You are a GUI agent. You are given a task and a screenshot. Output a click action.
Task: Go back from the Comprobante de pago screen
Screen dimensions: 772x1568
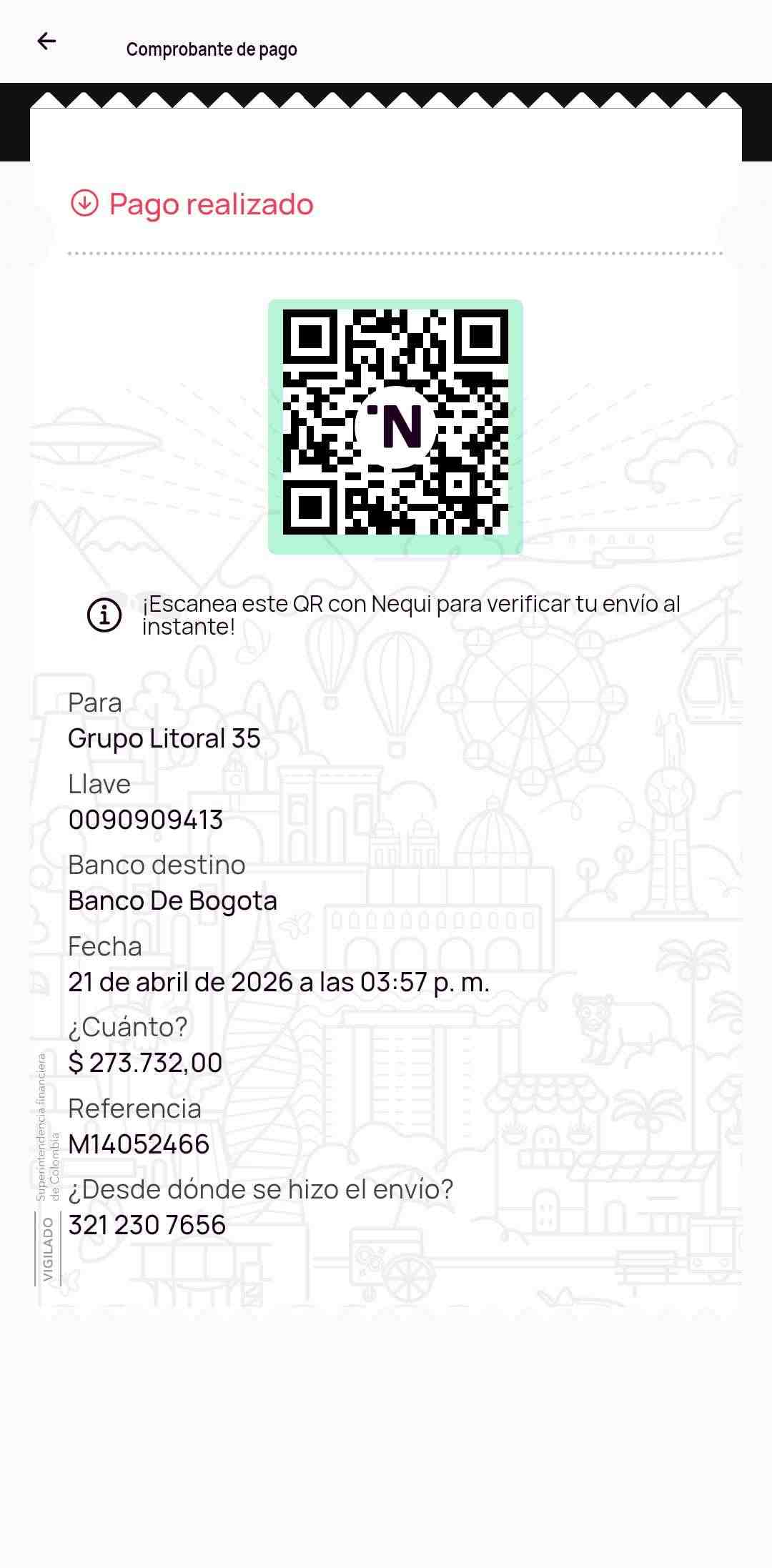pyautogui.click(x=46, y=41)
